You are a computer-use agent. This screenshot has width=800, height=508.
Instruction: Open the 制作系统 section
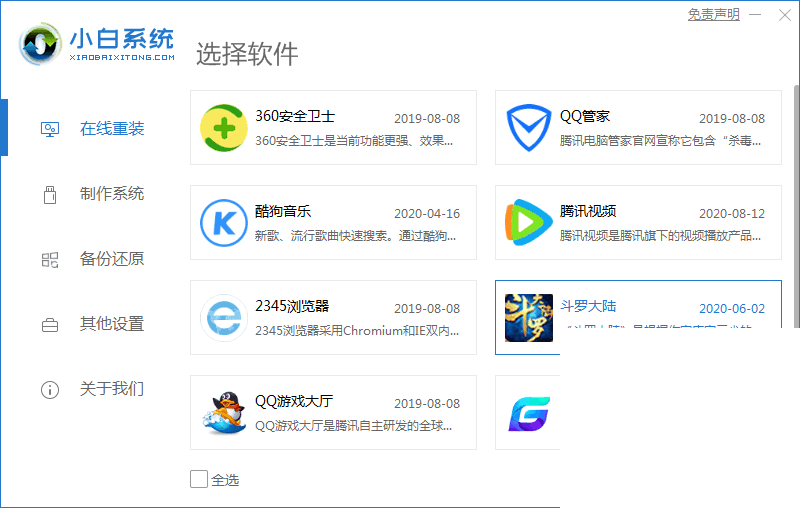point(111,194)
